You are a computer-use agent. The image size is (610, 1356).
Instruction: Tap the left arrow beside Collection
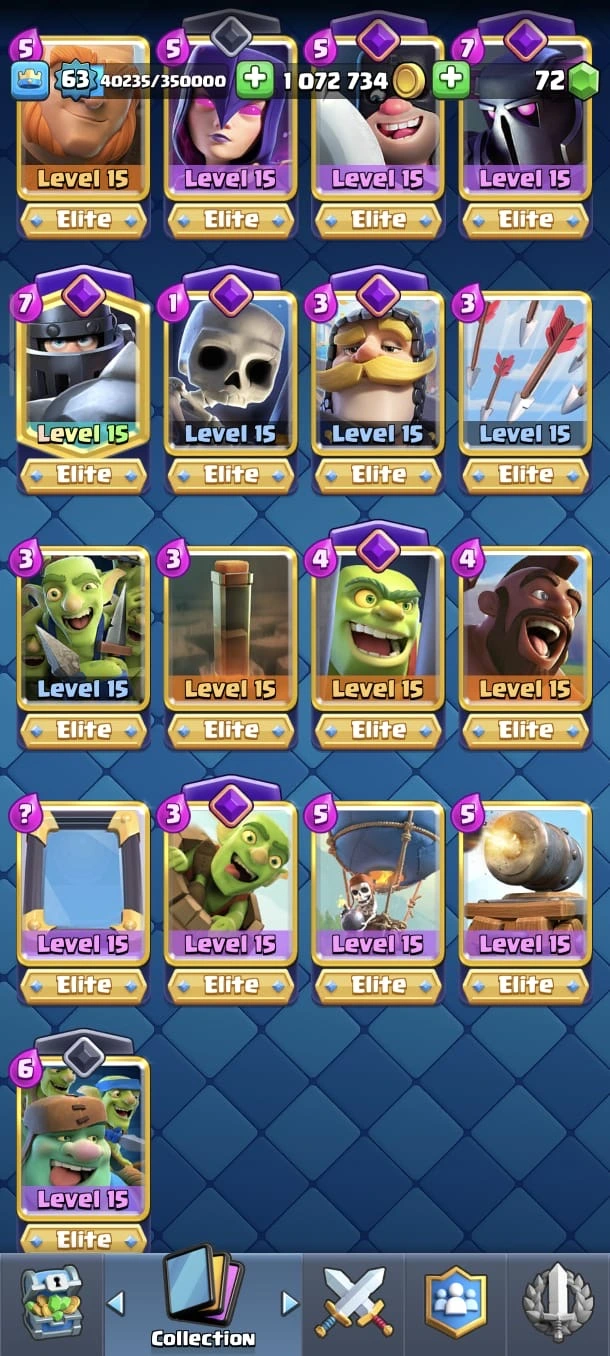pos(116,1303)
